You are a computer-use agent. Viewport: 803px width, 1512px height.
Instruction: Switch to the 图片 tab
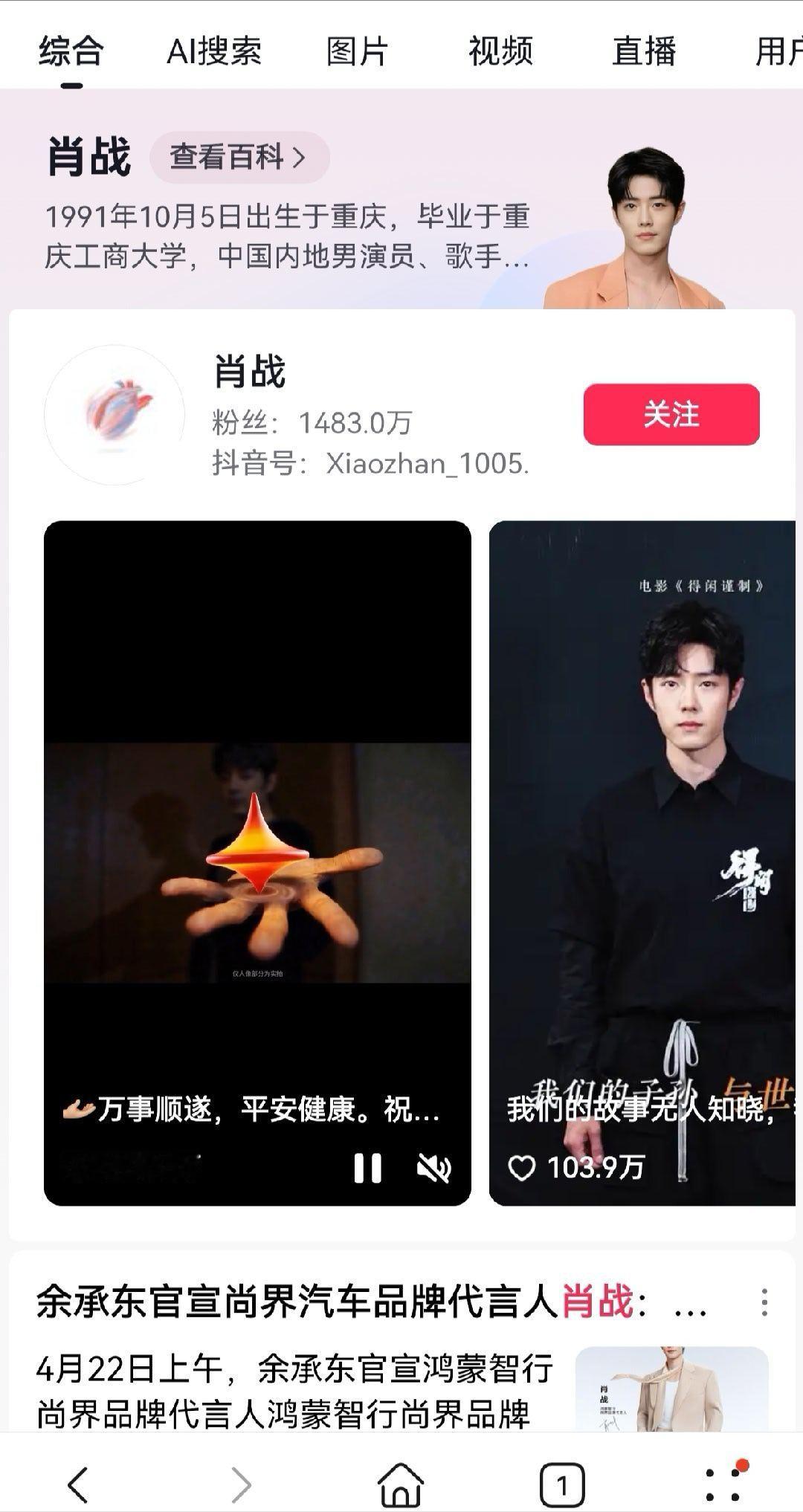(x=355, y=51)
